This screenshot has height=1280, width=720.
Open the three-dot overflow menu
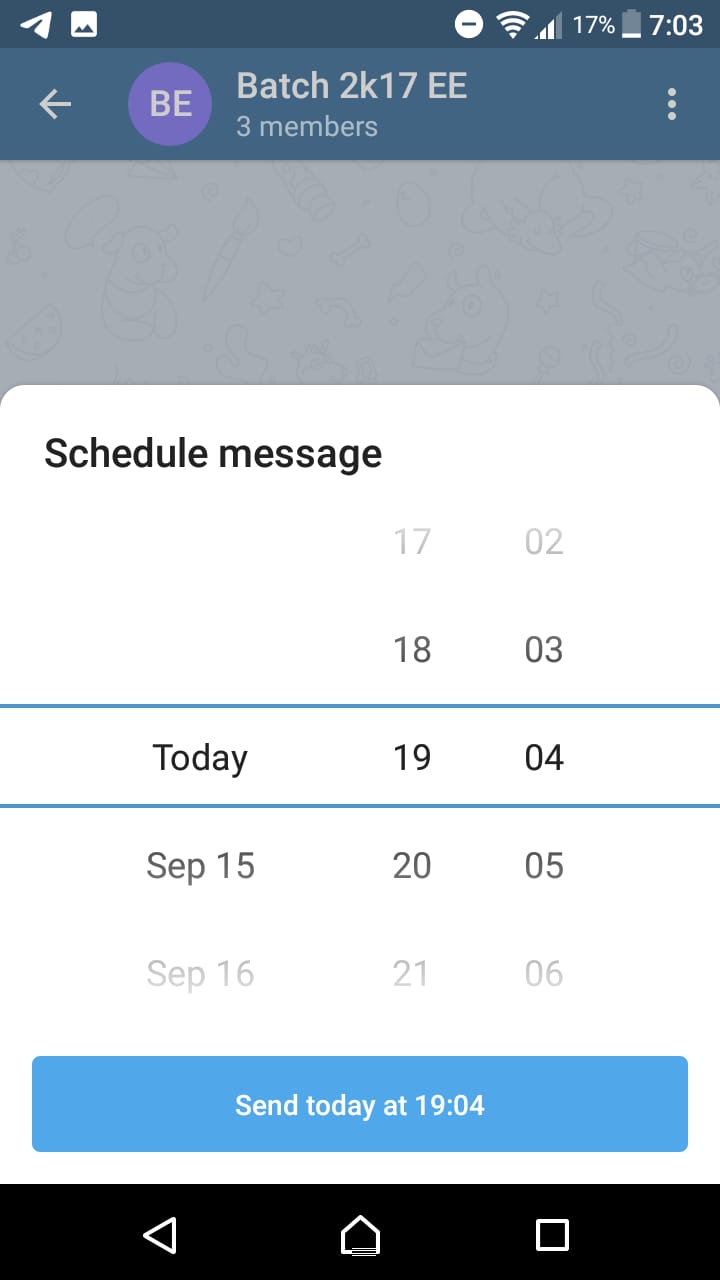click(x=671, y=104)
